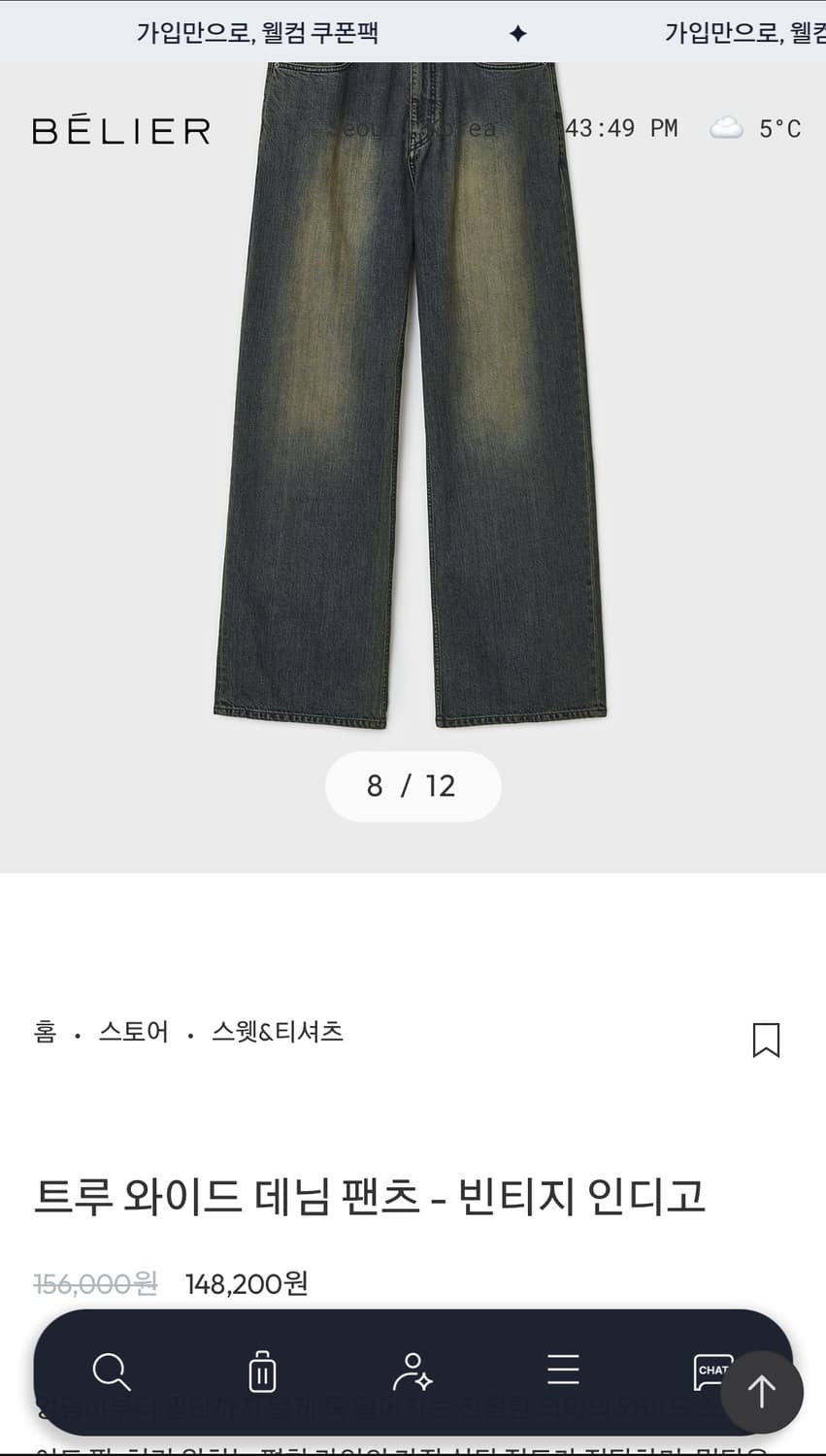The width and height of the screenshot is (826, 1456).
Task: Click the BÉLIER logo
Action: [120, 129]
